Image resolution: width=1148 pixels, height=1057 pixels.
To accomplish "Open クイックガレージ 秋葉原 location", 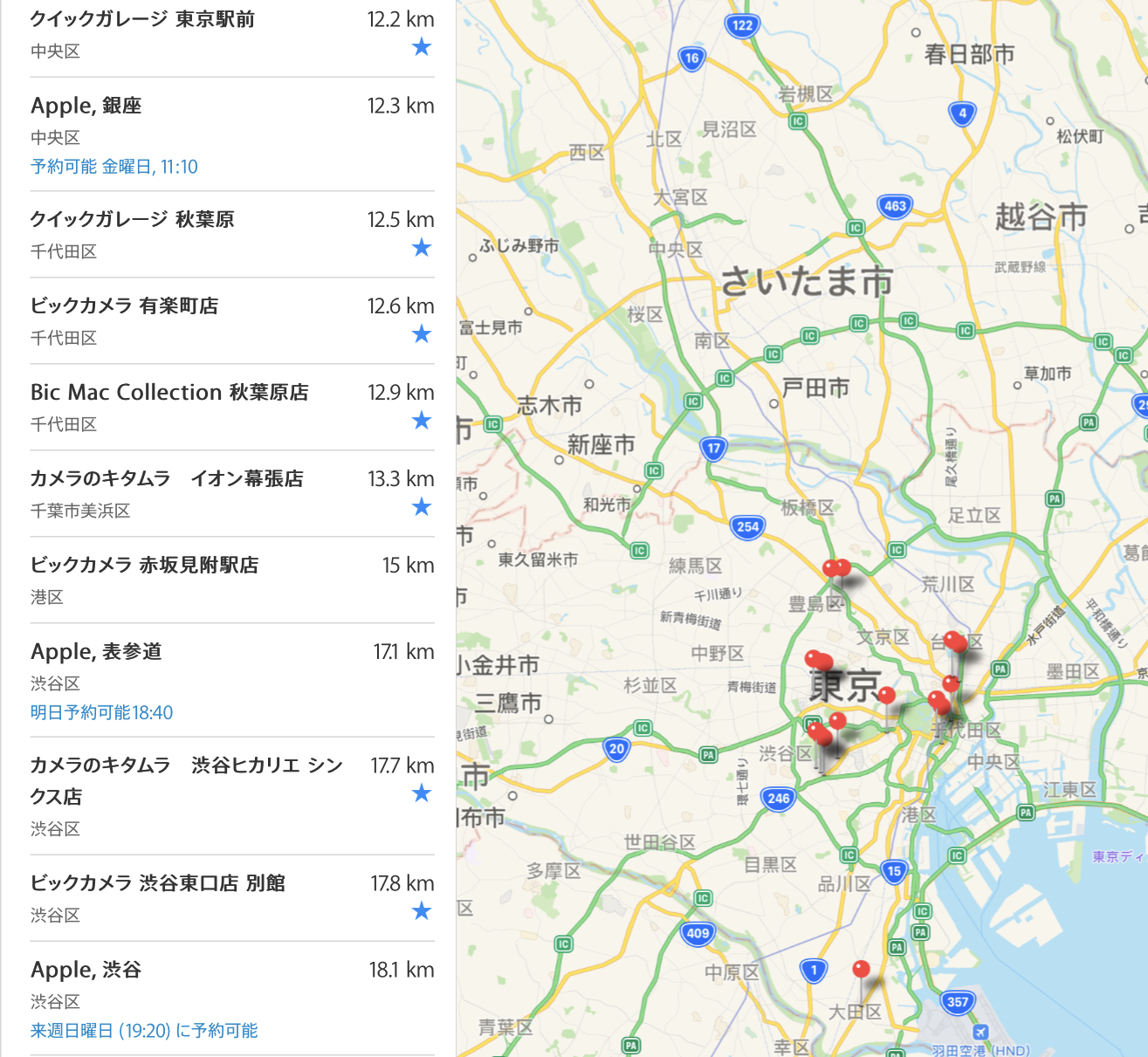I will point(133,219).
